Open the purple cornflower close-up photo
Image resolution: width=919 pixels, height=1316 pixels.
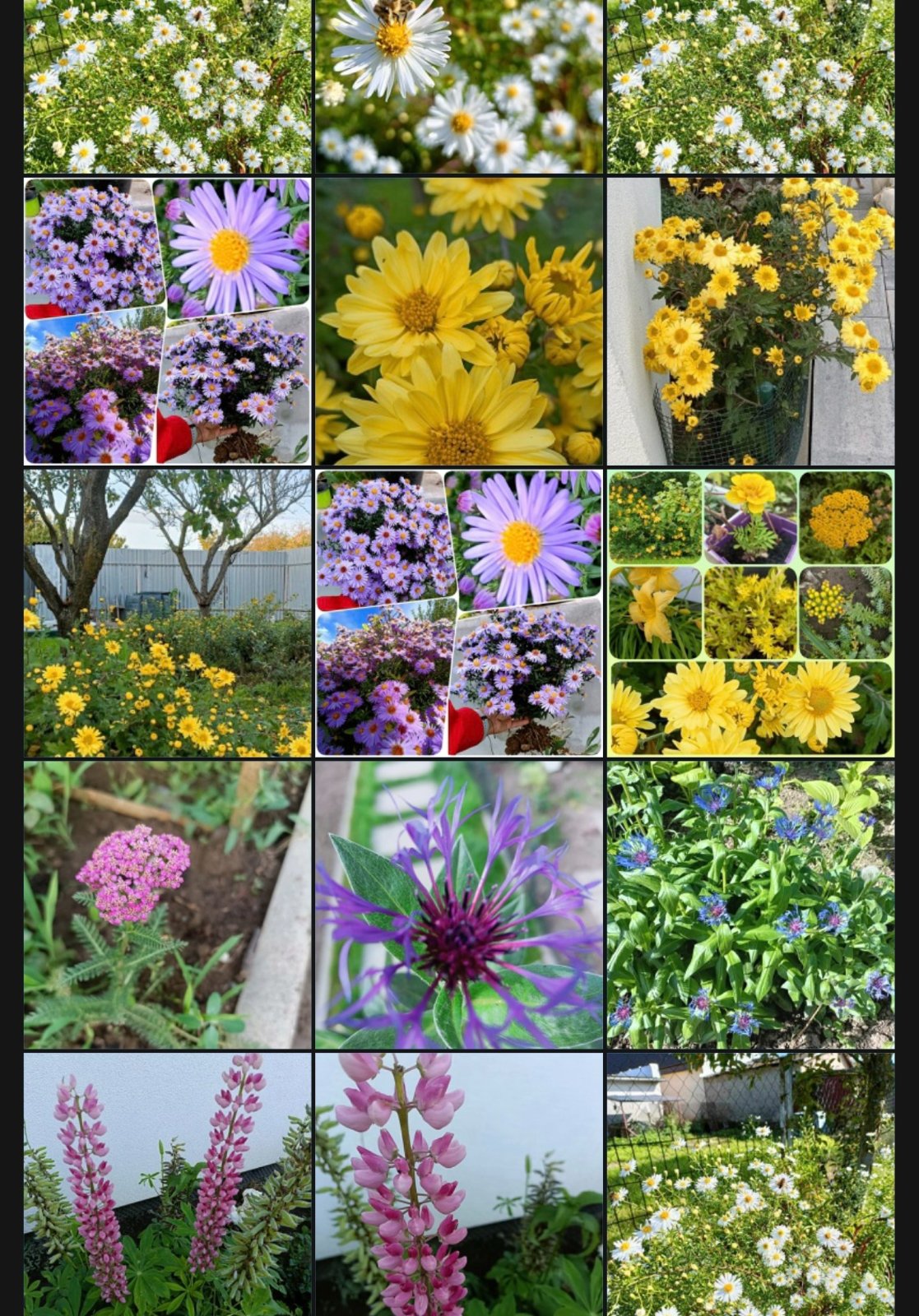point(458,904)
